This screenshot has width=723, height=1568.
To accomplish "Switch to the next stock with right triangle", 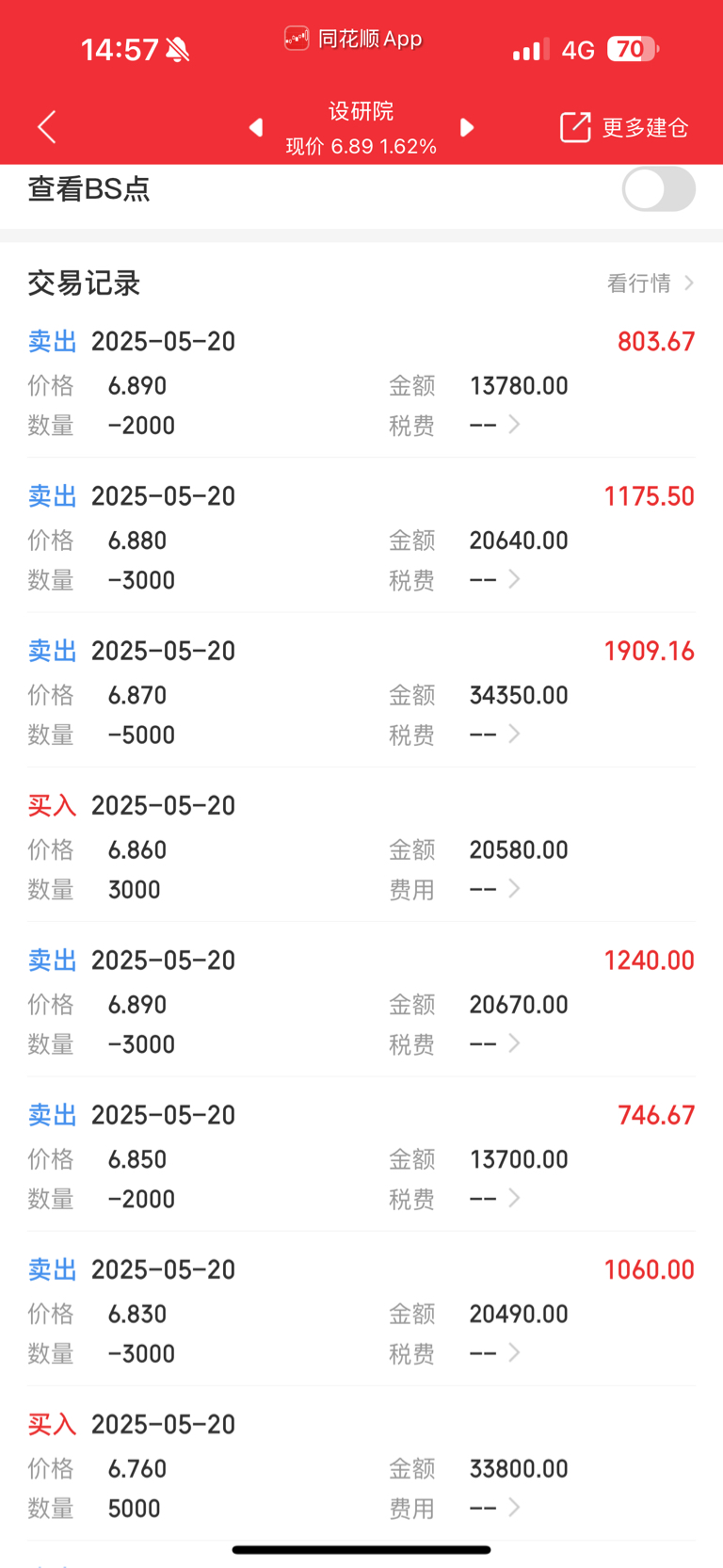I will 467,127.
